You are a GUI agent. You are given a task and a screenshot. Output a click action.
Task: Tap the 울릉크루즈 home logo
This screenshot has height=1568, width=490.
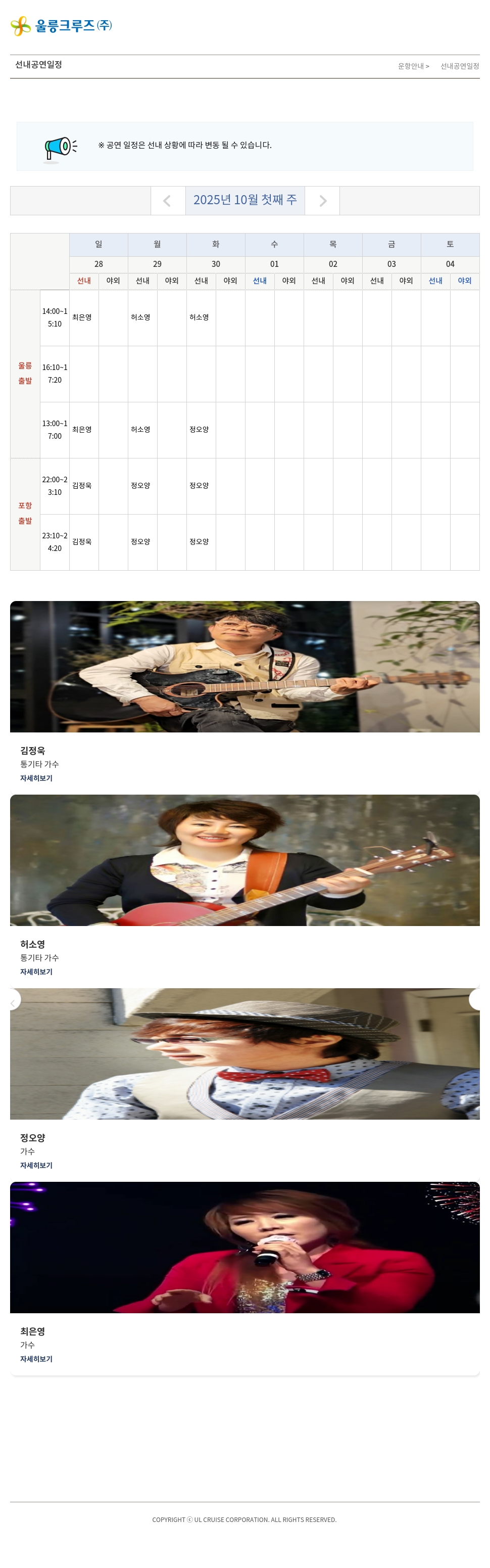tap(62, 26)
